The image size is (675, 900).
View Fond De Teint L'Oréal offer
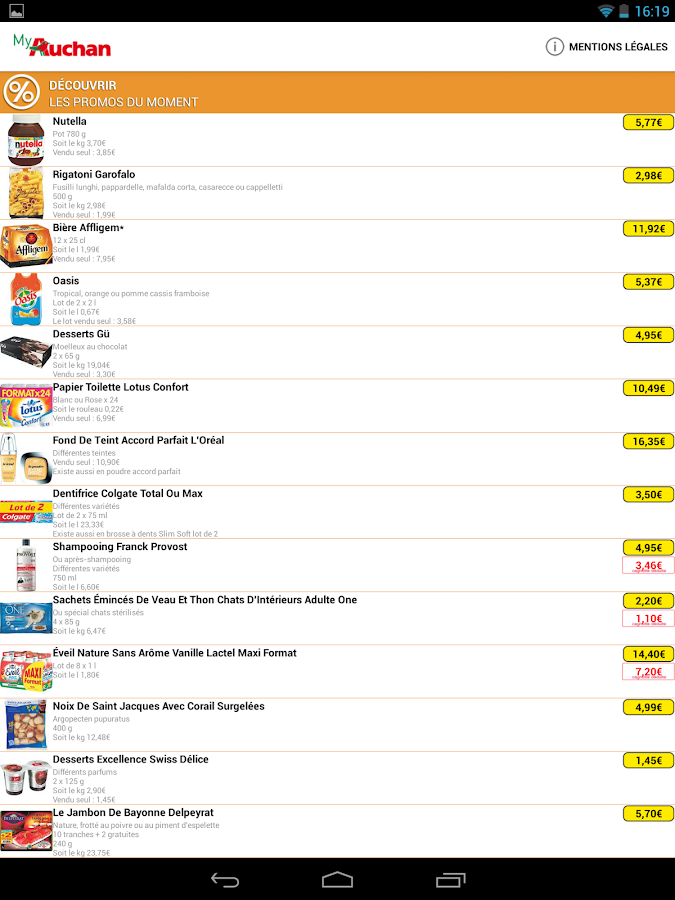pos(300,458)
